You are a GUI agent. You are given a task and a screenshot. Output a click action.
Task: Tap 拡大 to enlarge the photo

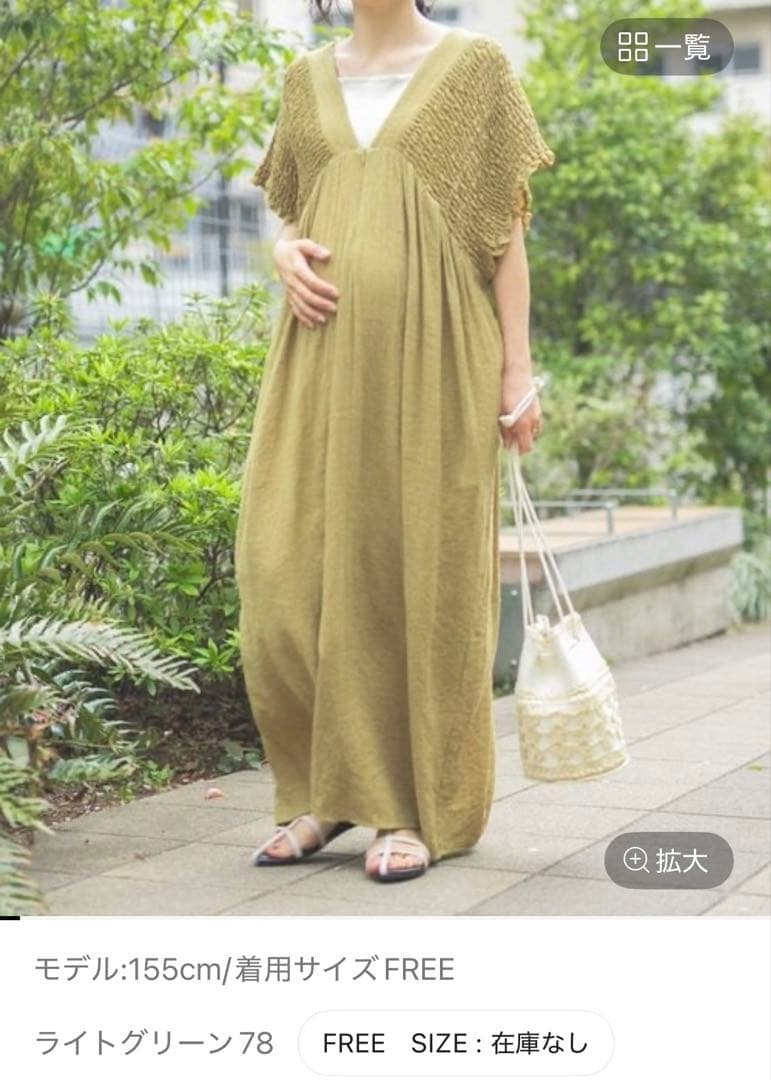668,861
